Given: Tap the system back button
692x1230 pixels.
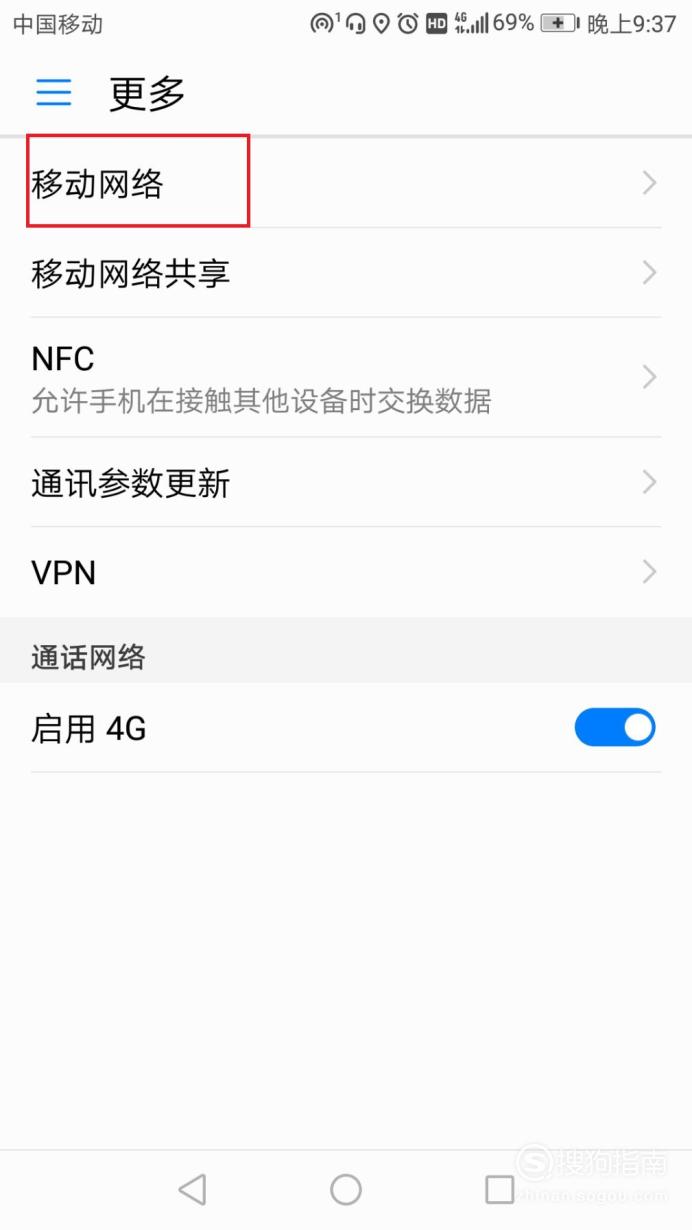Looking at the screenshot, I should click(x=192, y=1189).
